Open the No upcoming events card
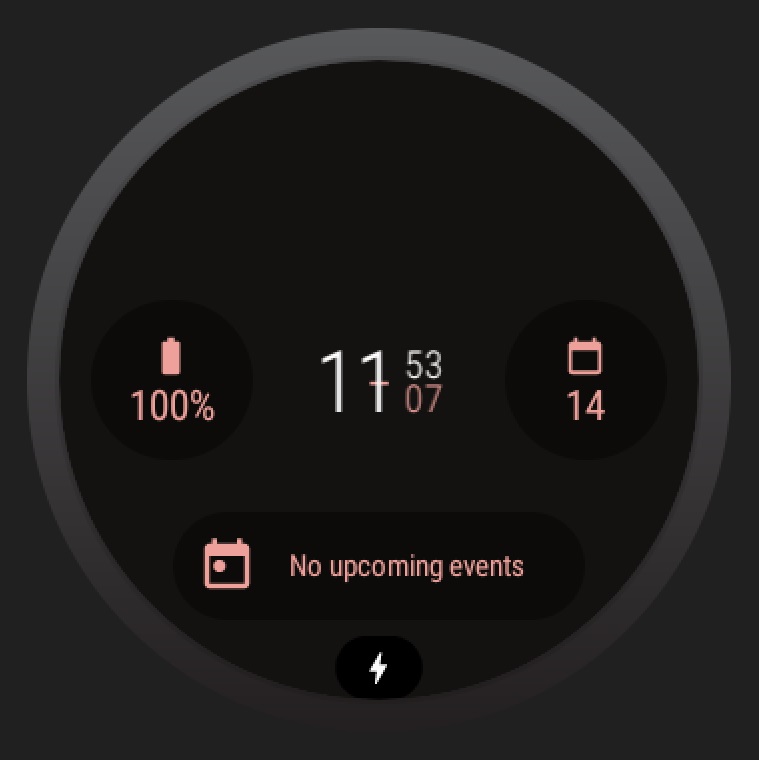This screenshot has width=759, height=760. [379, 566]
